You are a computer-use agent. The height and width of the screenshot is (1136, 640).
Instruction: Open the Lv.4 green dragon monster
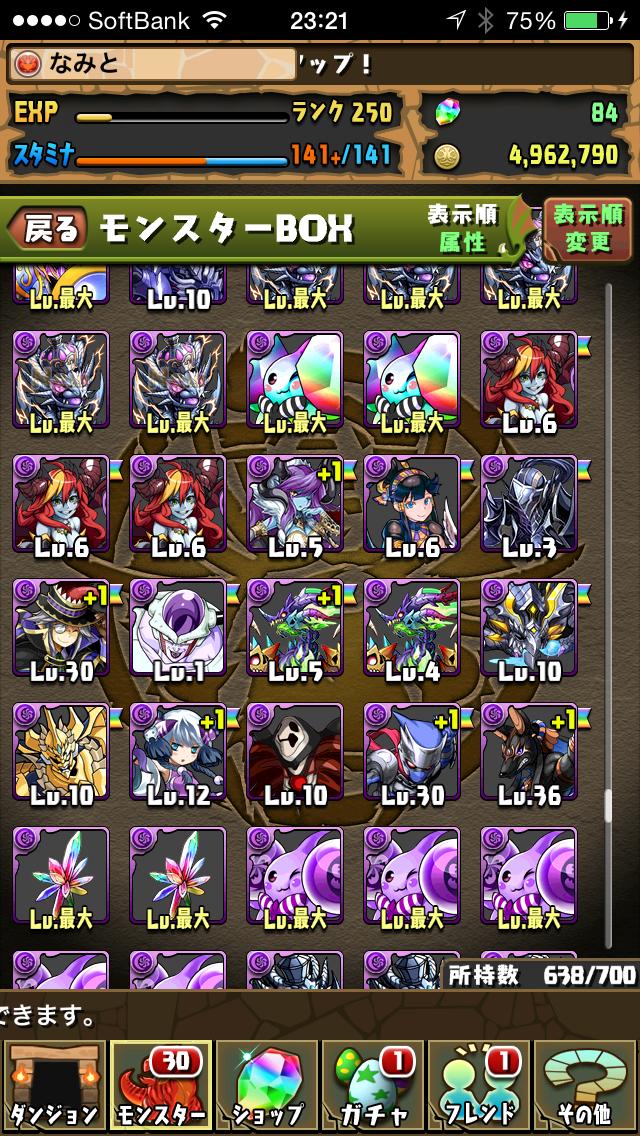click(412, 628)
